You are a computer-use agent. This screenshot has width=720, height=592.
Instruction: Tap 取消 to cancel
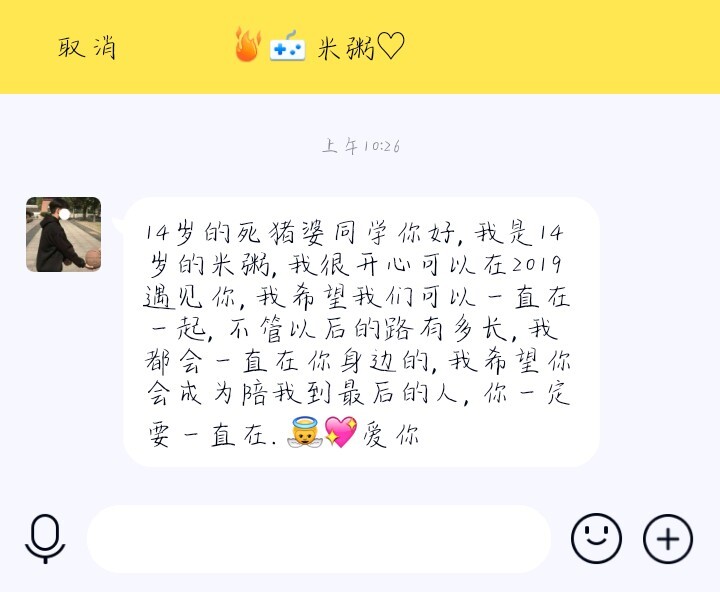point(87,47)
